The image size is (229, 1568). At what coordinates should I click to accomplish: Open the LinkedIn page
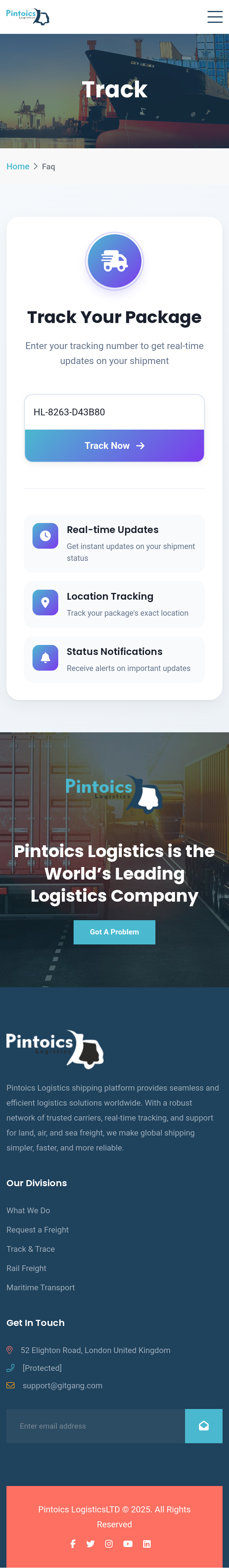pyautogui.click(x=146, y=1543)
